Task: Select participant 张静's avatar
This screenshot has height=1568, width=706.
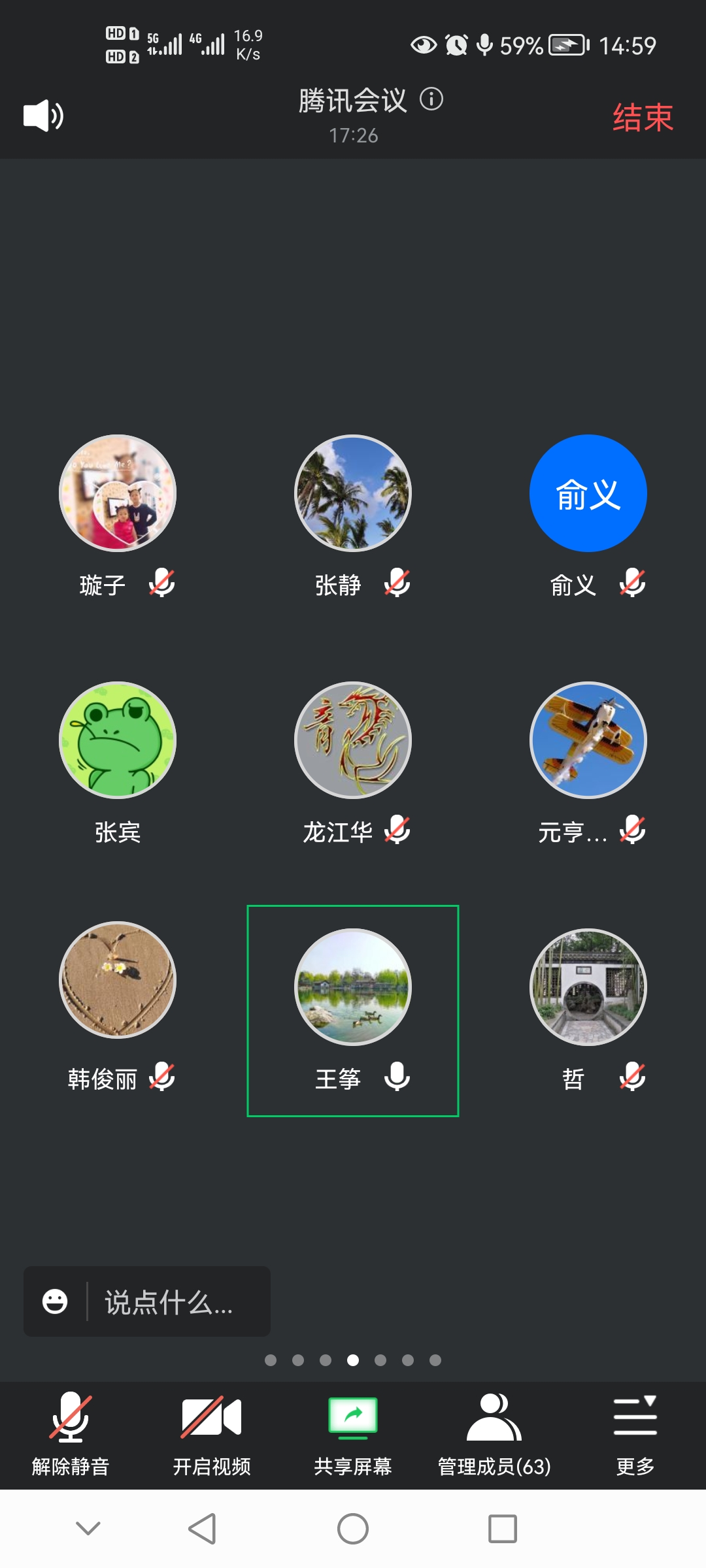Action: (353, 493)
